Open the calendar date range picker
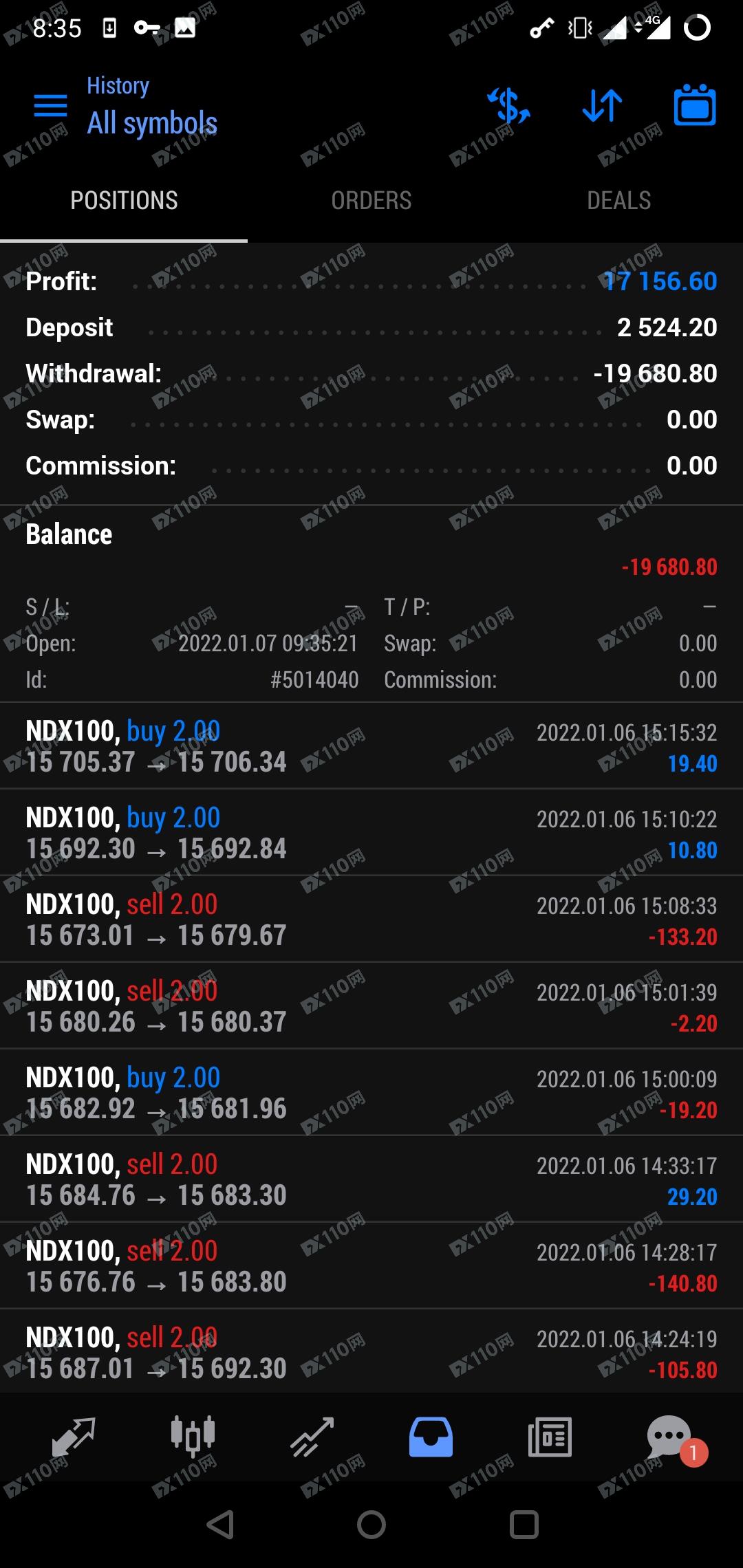 click(x=695, y=106)
